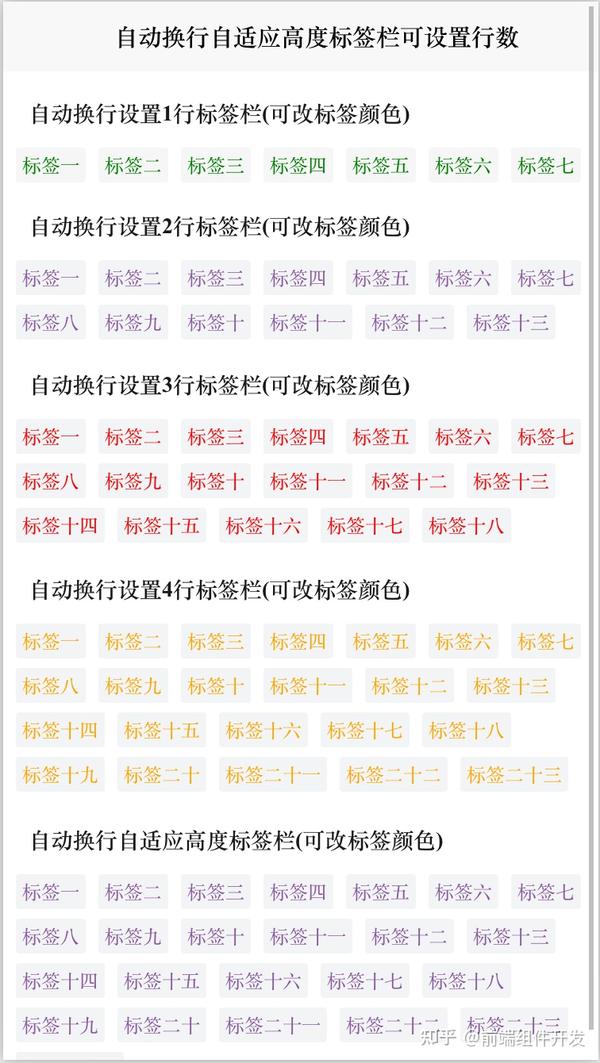Screen dimensions: 600x1063
Task: Tap red 标签一 chip
Action: coord(51,437)
